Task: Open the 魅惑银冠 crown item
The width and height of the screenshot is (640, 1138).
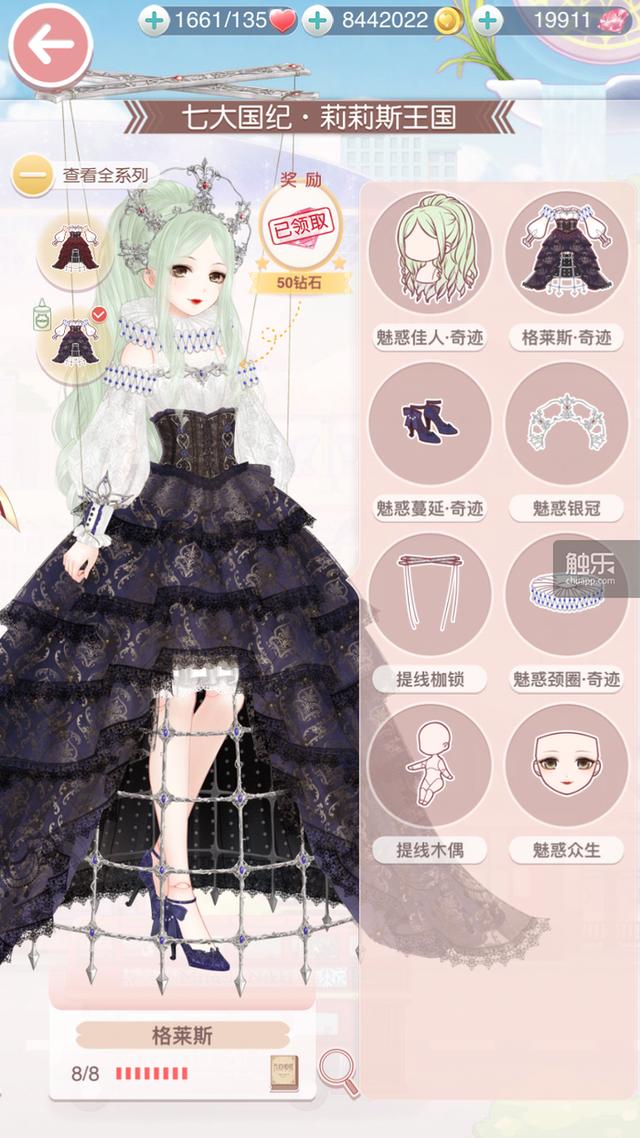Action: 566,425
